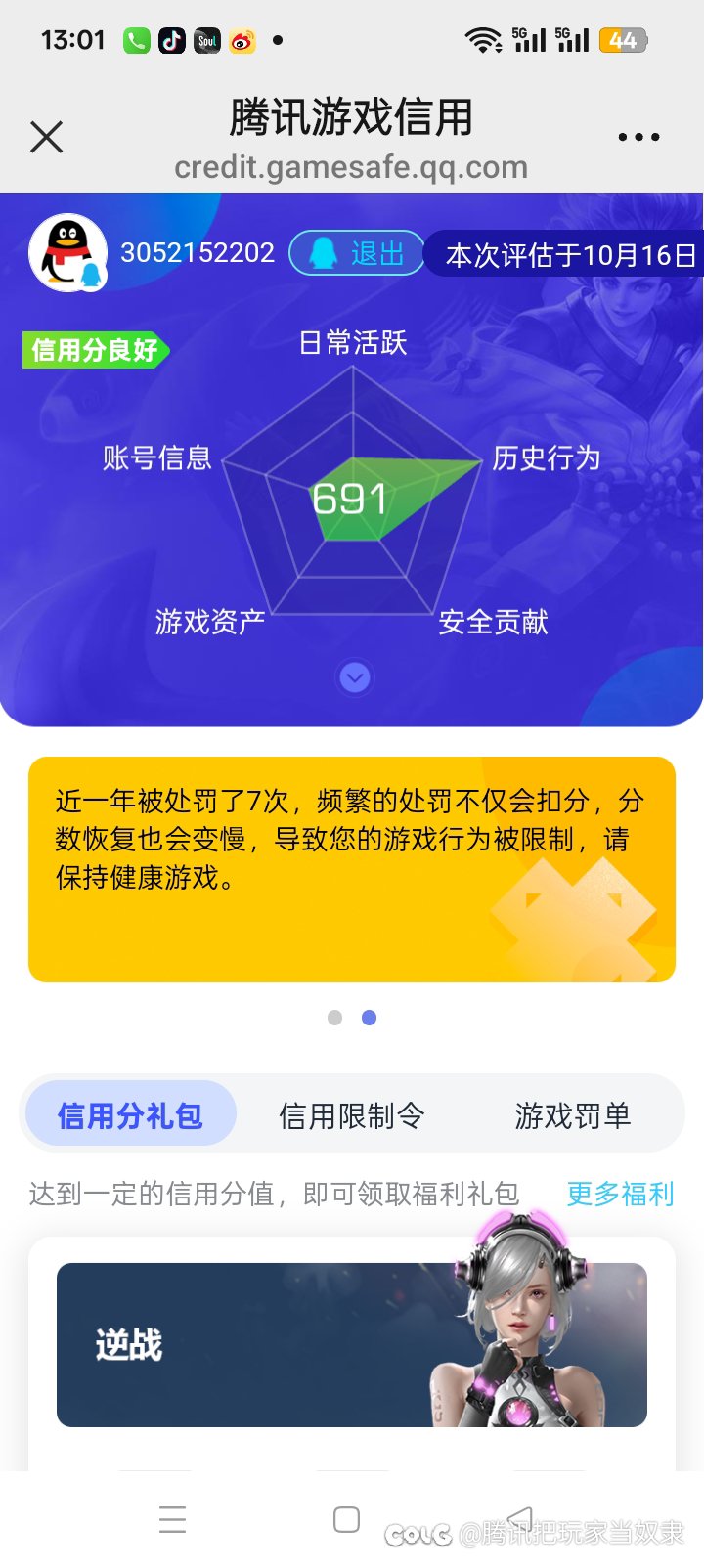704x1568 pixels.
Task: Tap the QQ penguin profile avatar
Action: (x=67, y=252)
